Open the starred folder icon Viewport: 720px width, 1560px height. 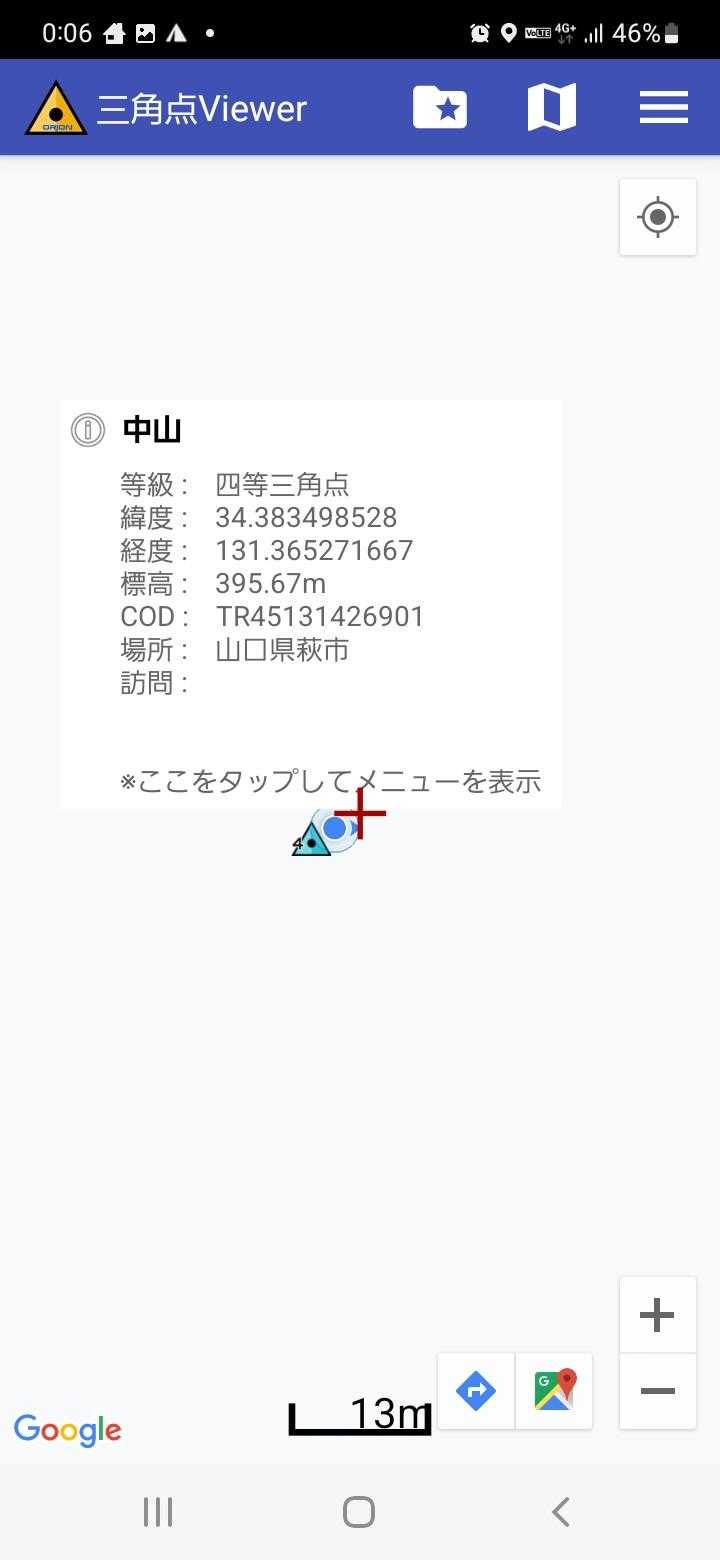tap(440, 107)
